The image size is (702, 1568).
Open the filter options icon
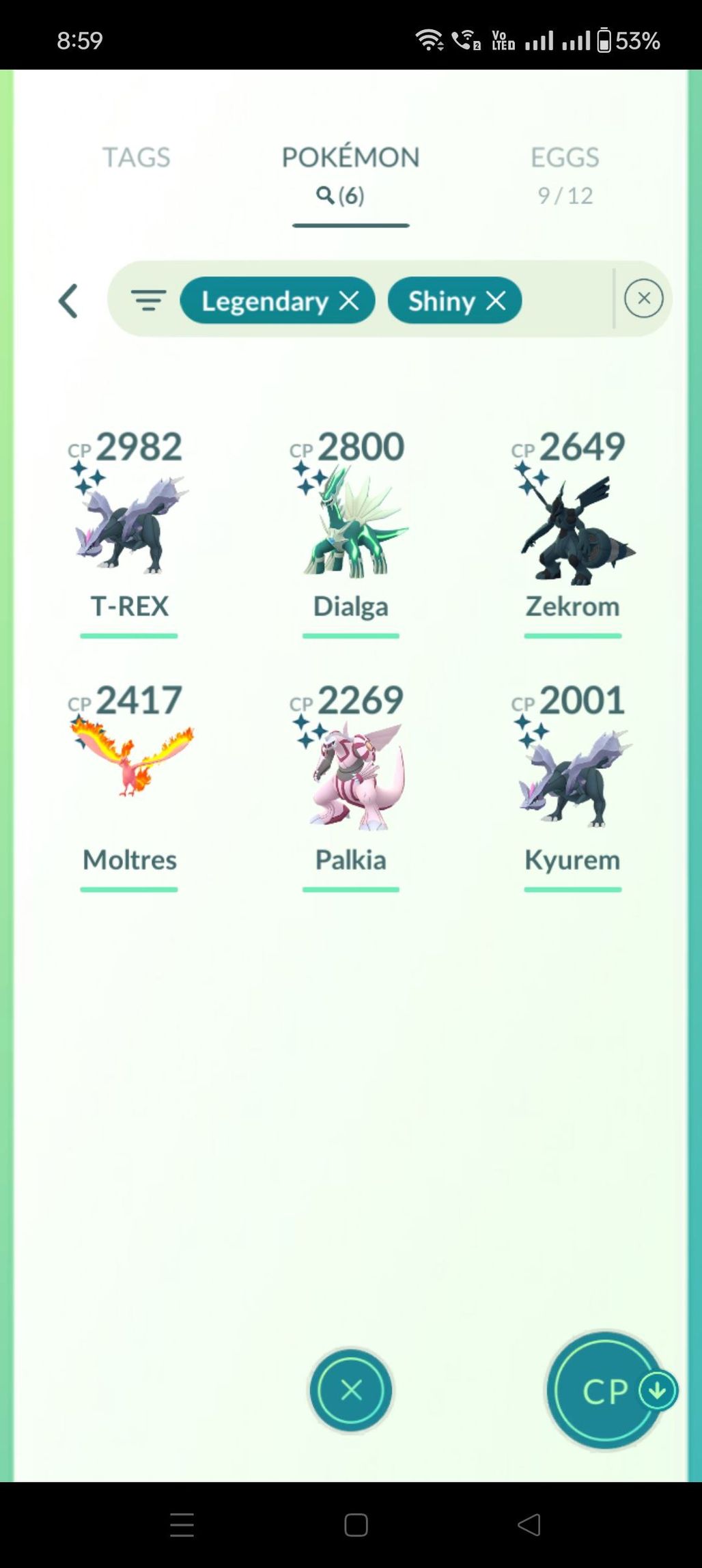(x=148, y=300)
